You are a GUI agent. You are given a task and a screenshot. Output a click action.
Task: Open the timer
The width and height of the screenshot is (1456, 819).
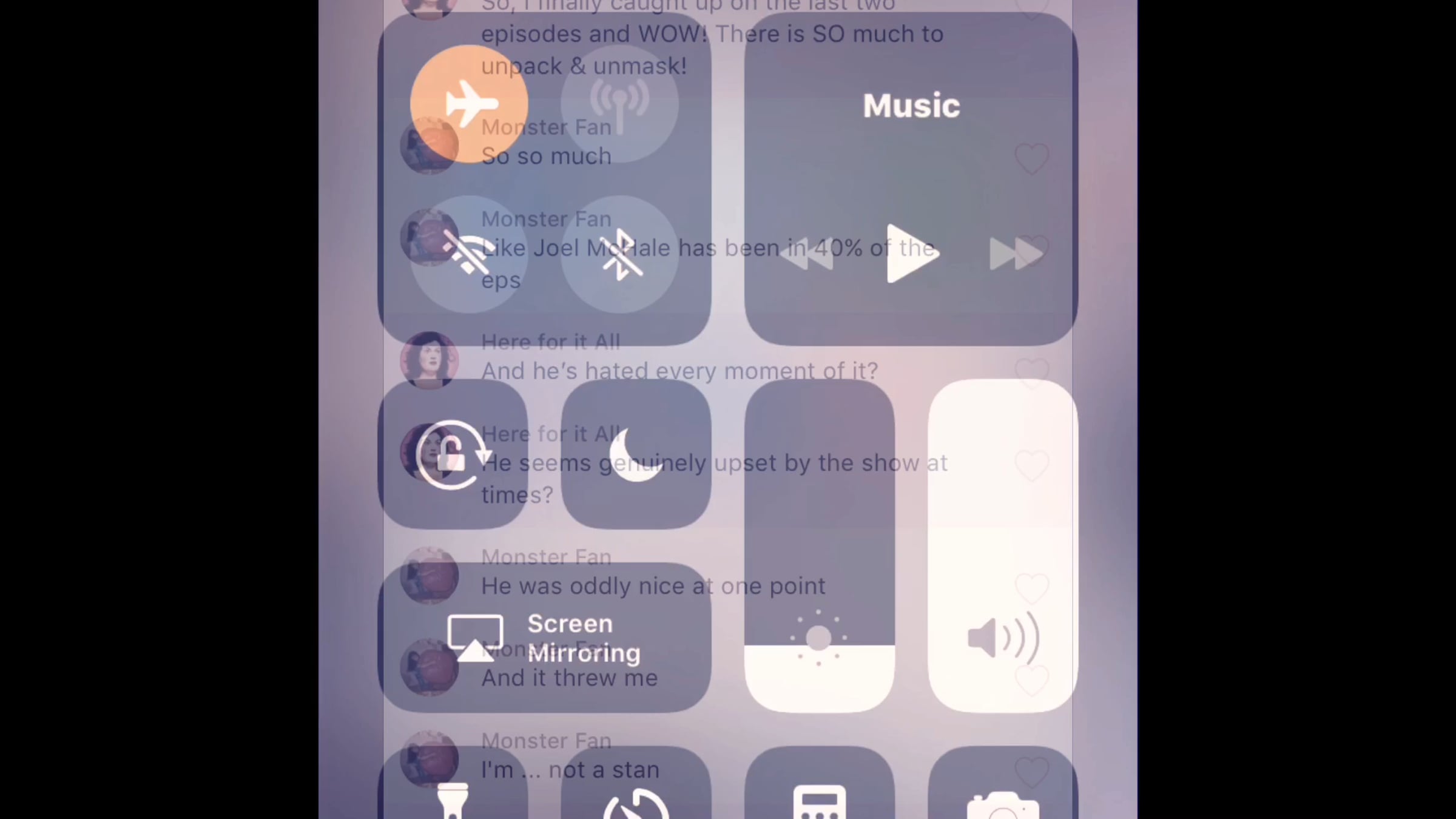pyautogui.click(x=636, y=798)
